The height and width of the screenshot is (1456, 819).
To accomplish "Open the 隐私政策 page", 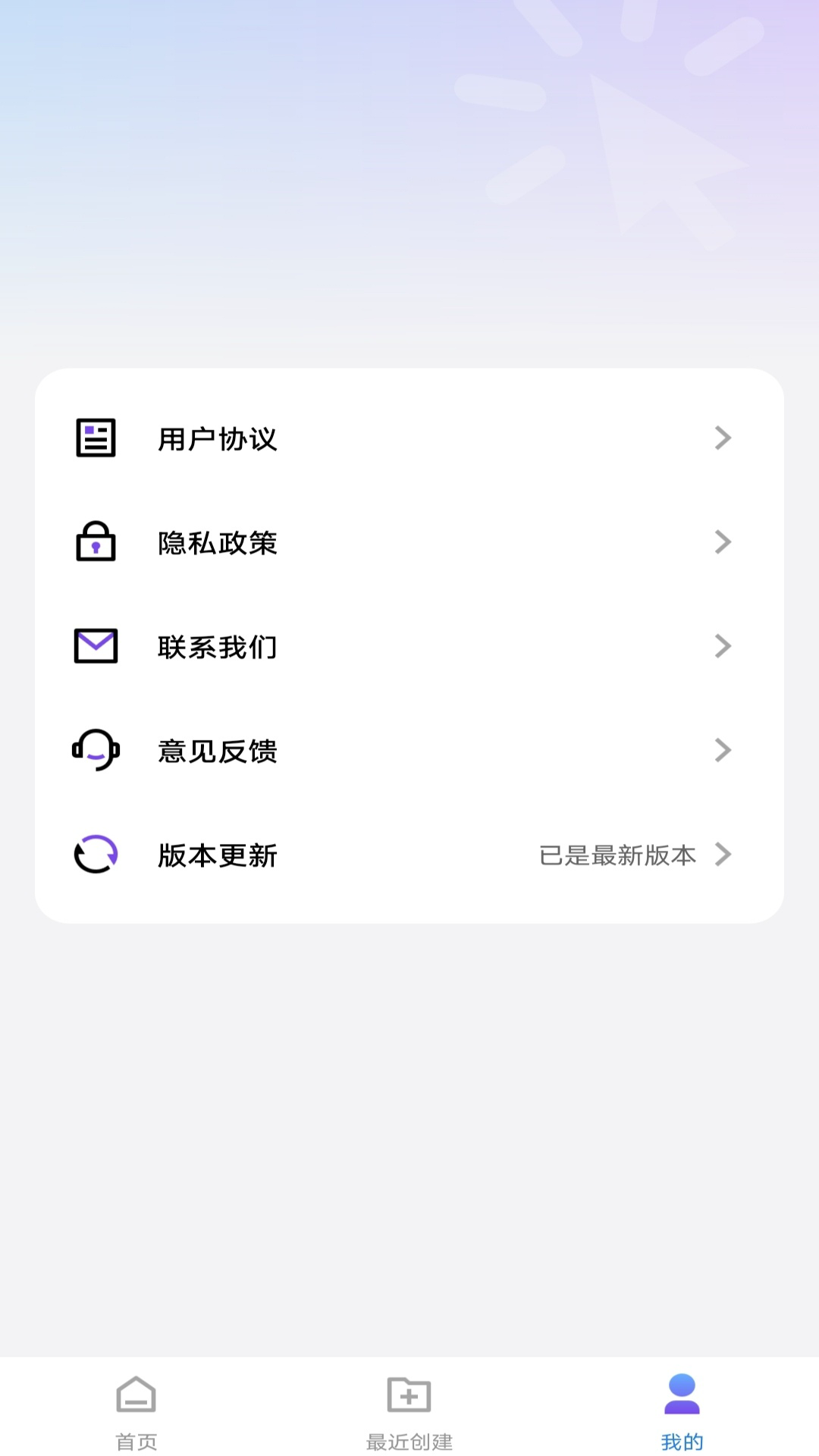I will click(220, 542).
